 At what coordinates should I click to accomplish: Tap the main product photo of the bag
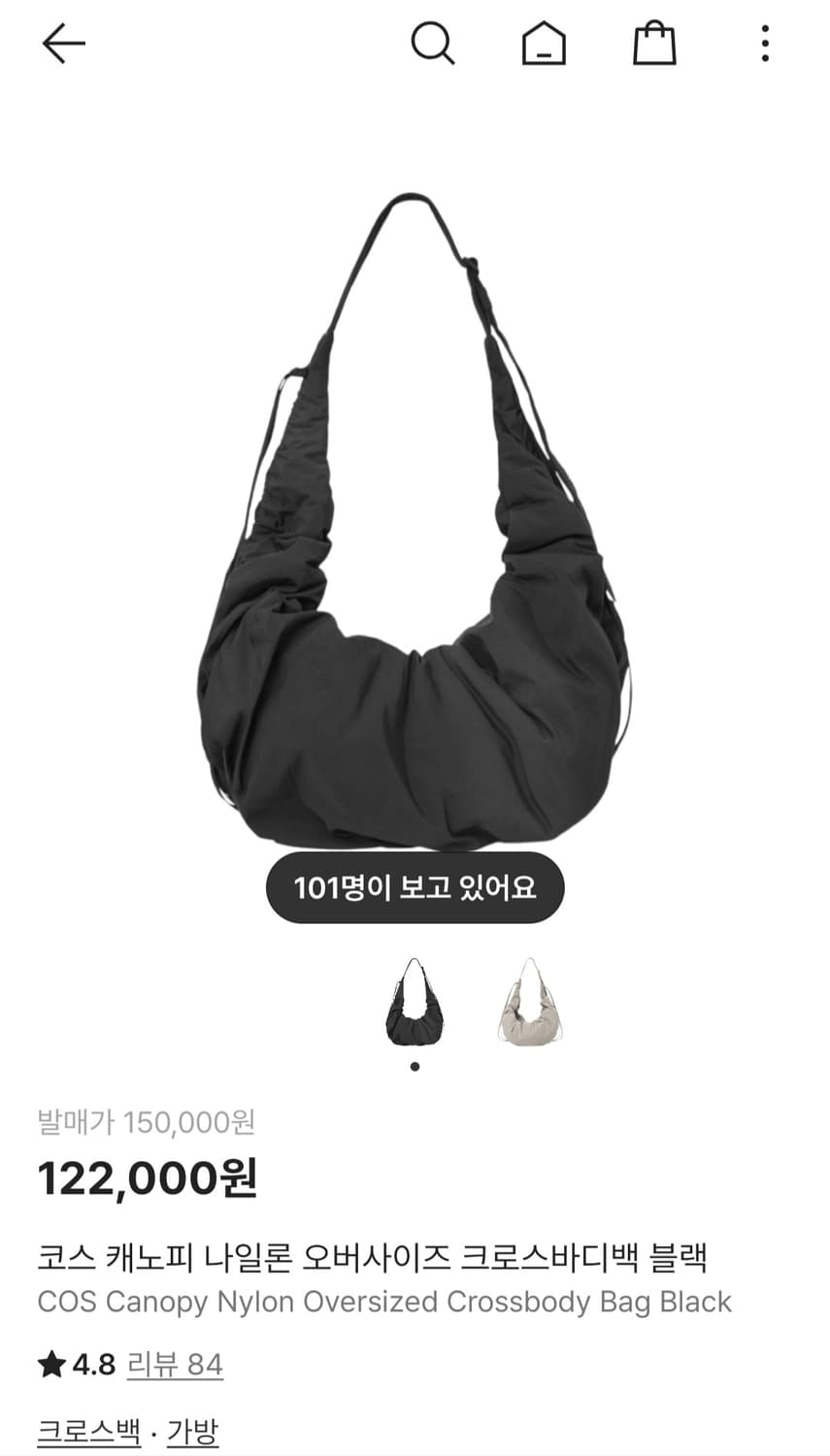pyautogui.click(x=415, y=534)
